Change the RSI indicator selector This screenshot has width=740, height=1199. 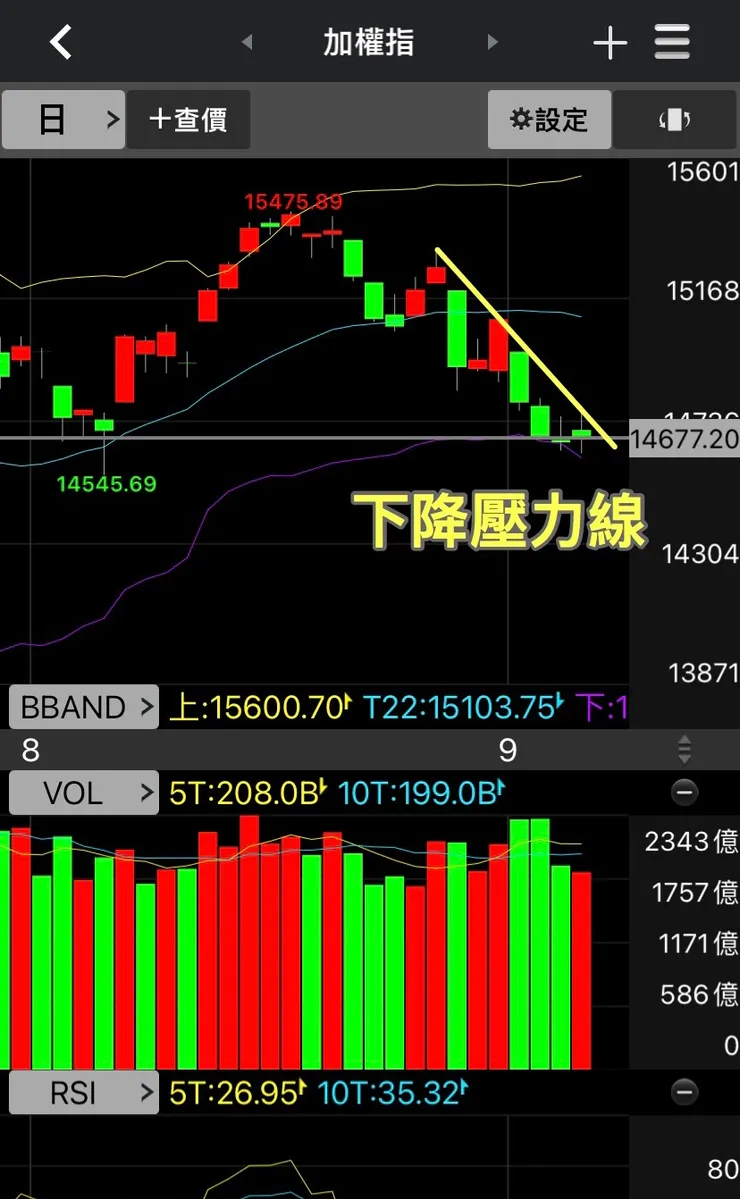point(84,1092)
